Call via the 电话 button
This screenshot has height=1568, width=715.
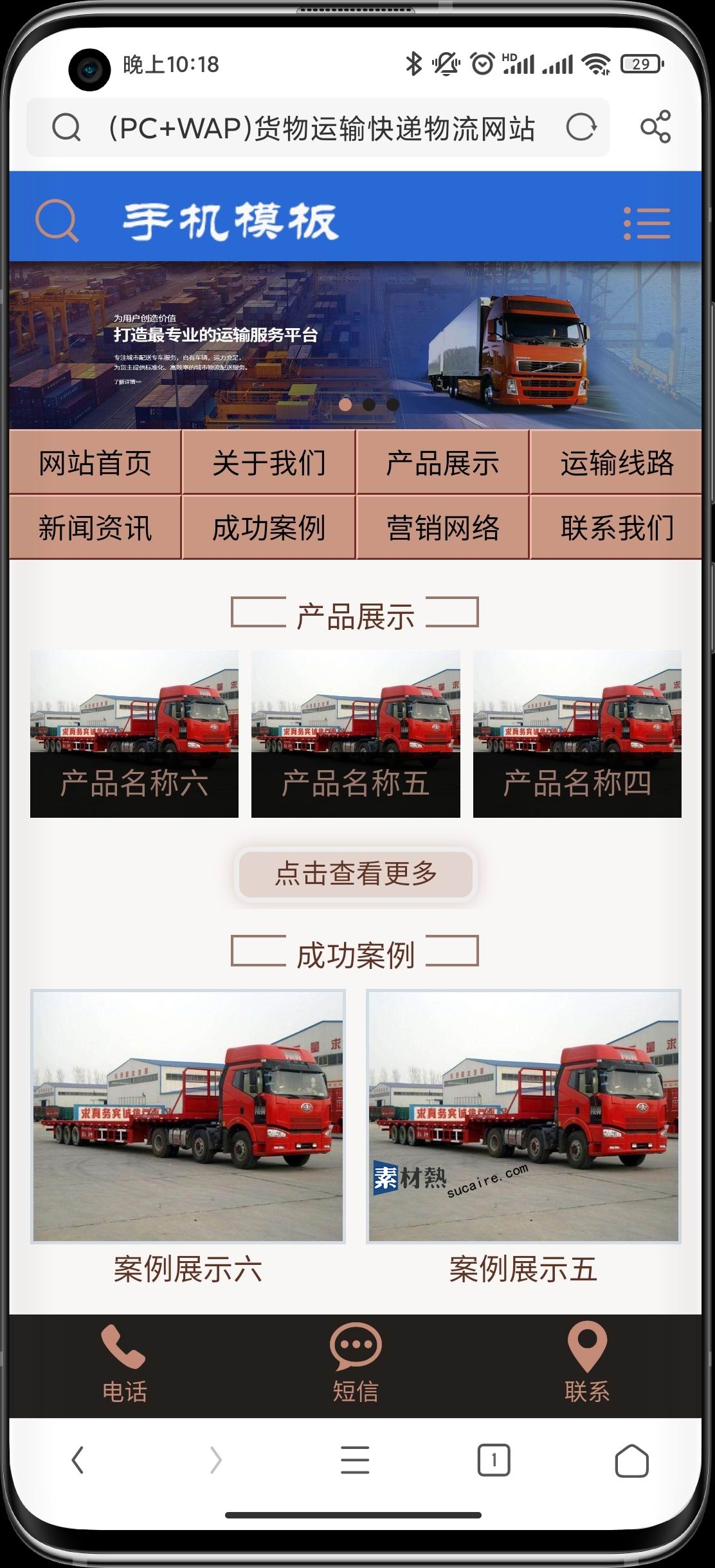pos(124,1363)
